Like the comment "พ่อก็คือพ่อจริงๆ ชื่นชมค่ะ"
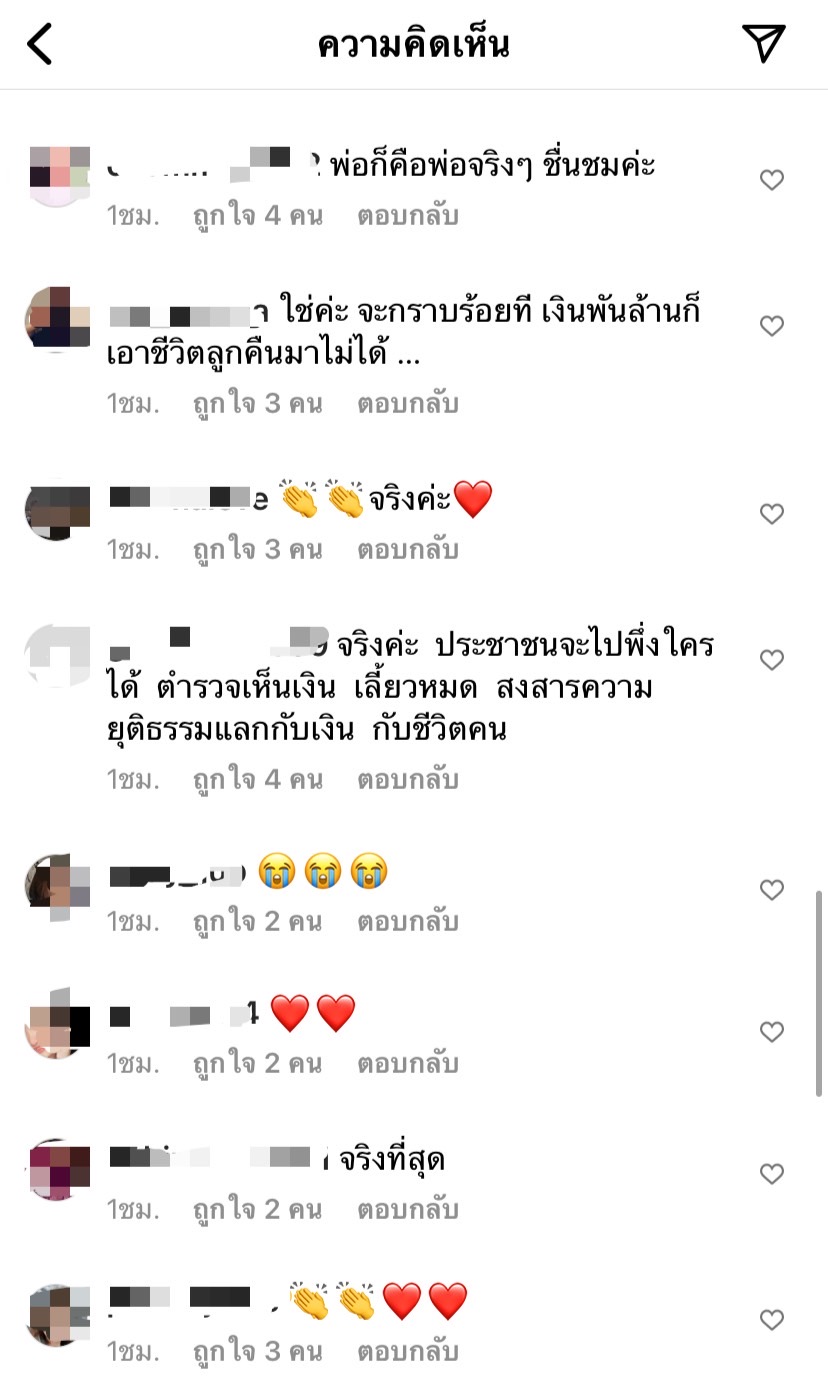828x1393 pixels. [x=772, y=180]
